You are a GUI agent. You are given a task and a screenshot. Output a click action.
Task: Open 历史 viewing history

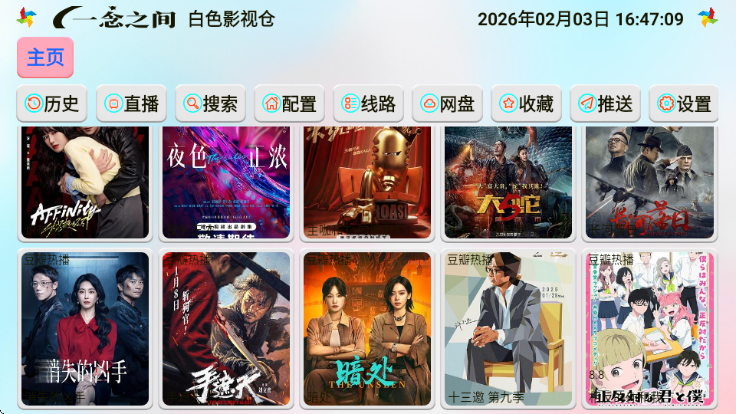[x=53, y=104]
